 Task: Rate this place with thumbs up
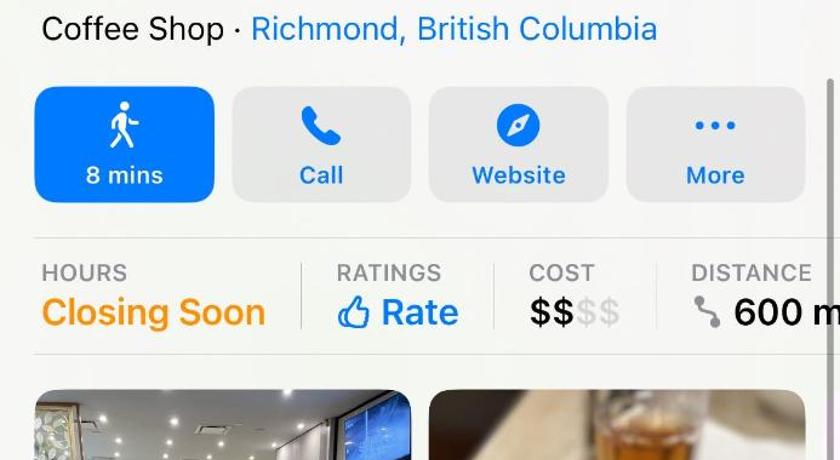pyautogui.click(x=398, y=313)
